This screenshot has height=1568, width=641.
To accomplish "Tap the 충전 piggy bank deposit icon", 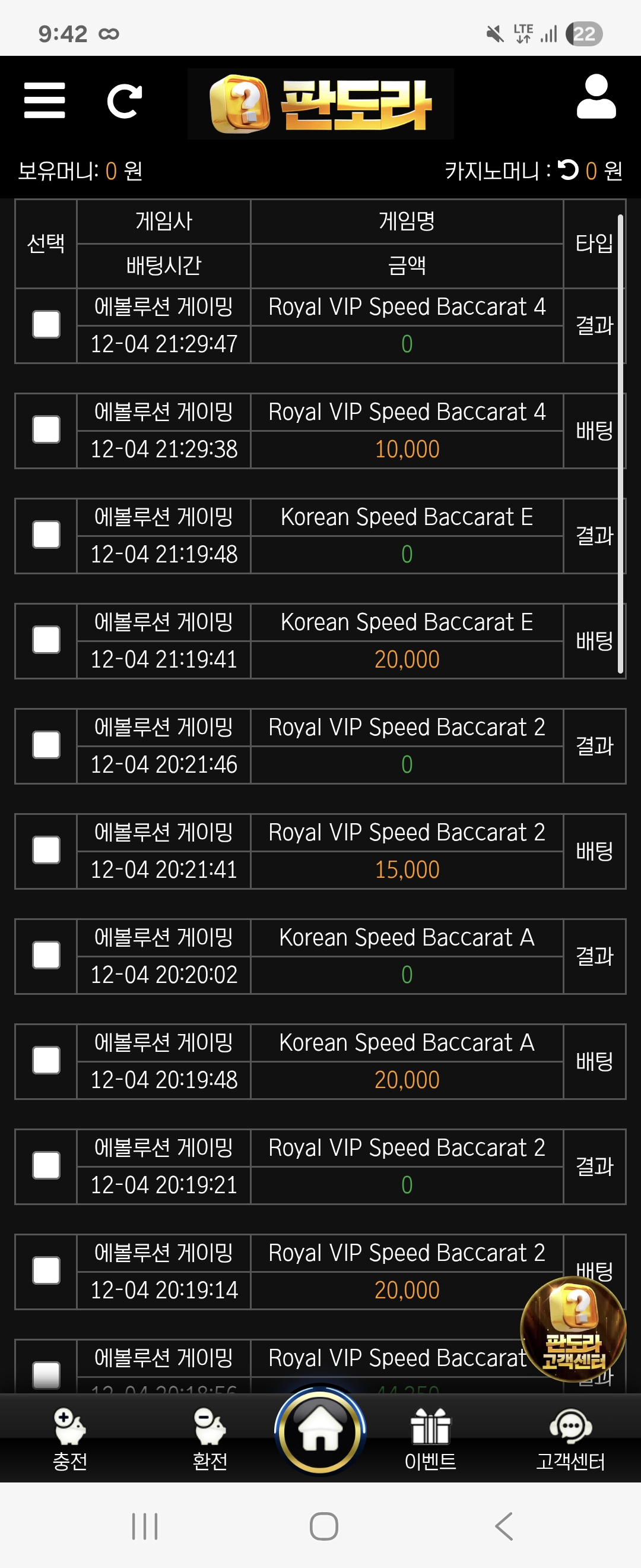I will (69, 1427).
